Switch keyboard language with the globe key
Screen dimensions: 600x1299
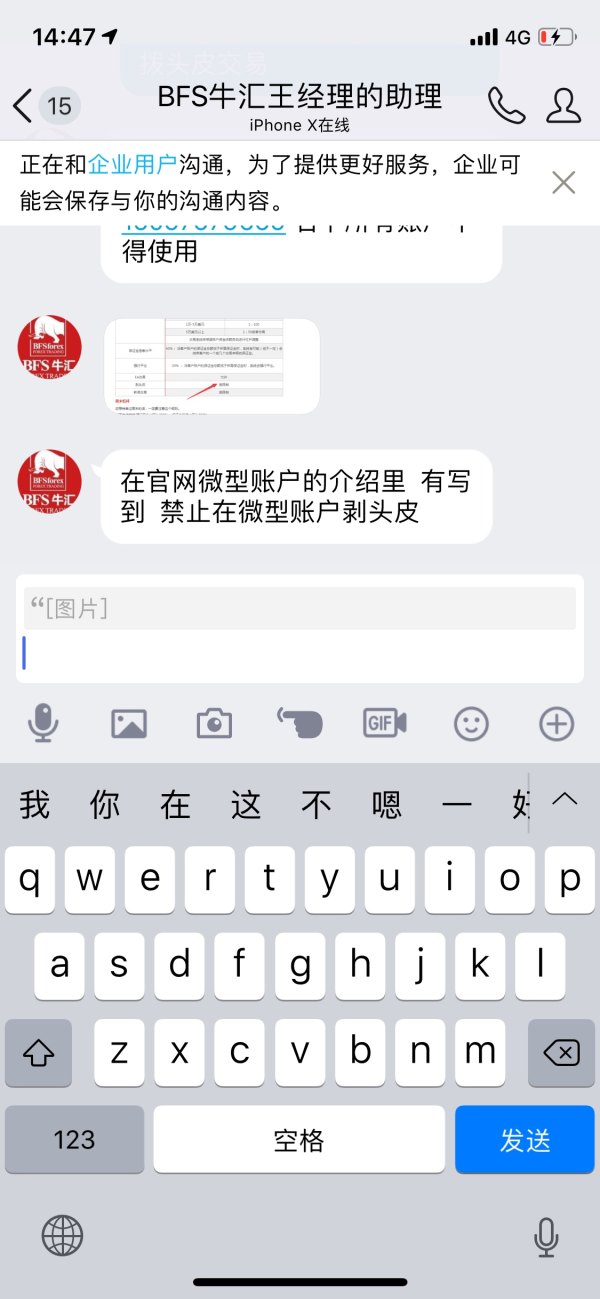(x=62, y=1236)
